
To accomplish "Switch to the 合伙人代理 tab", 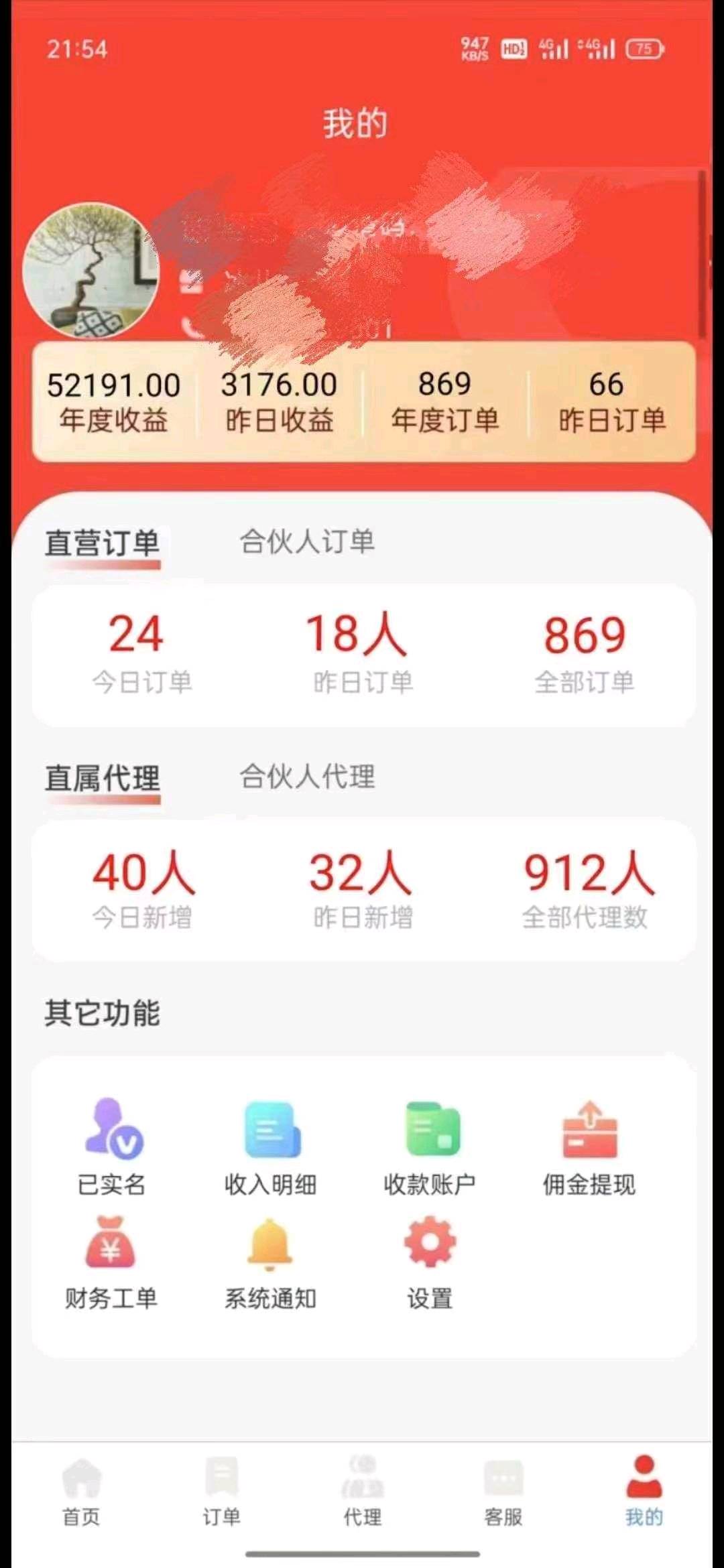I will coord(307,777).
